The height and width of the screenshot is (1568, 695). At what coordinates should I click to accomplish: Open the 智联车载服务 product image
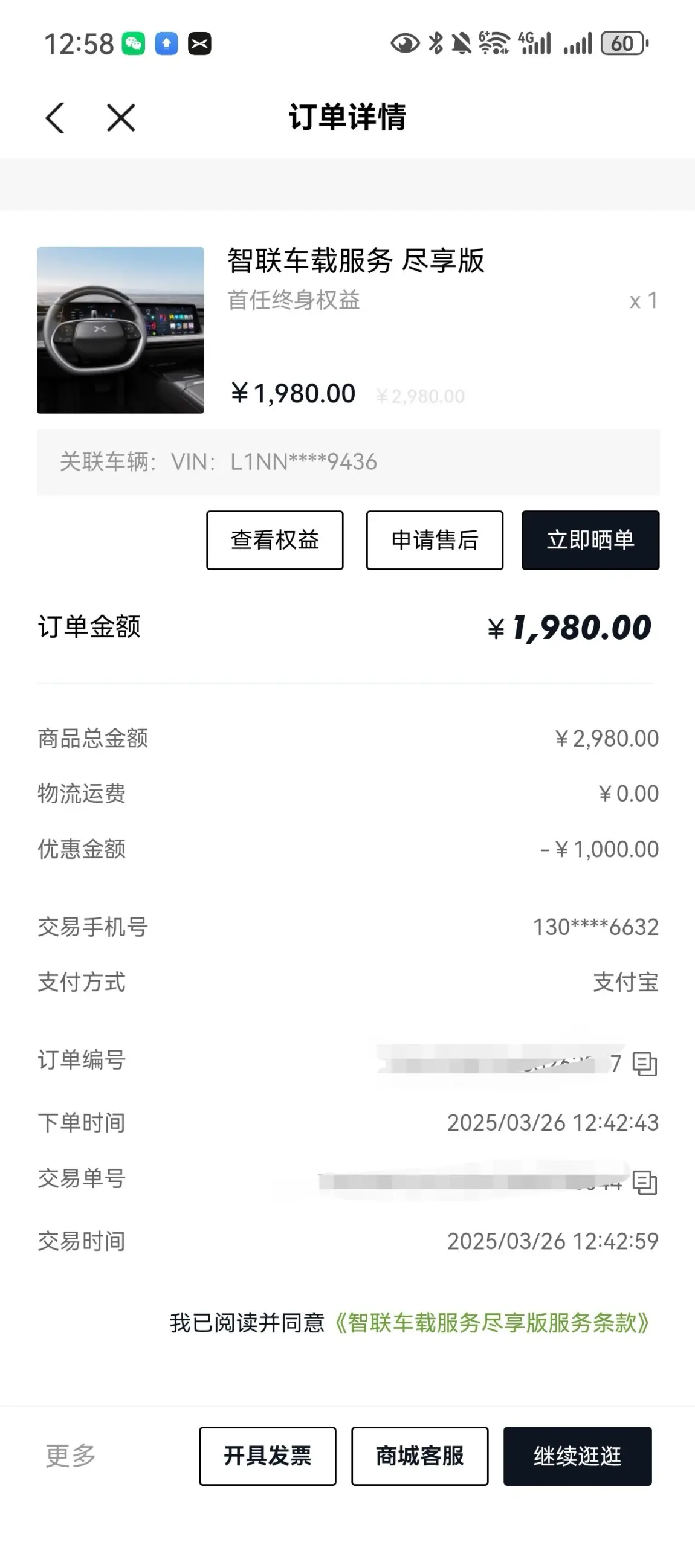pos(121,330)
